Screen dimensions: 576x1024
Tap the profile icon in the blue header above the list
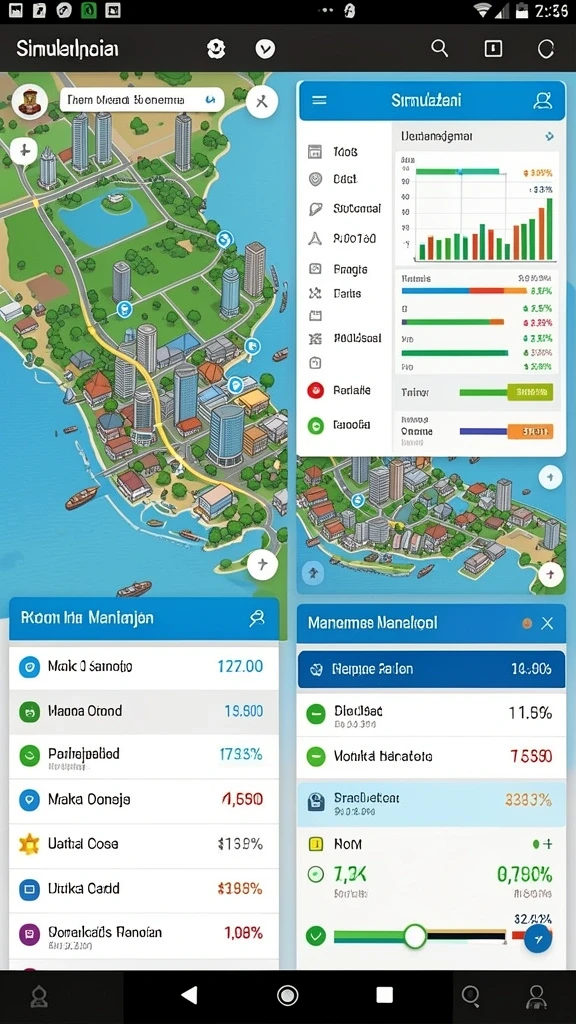(257, 618)
